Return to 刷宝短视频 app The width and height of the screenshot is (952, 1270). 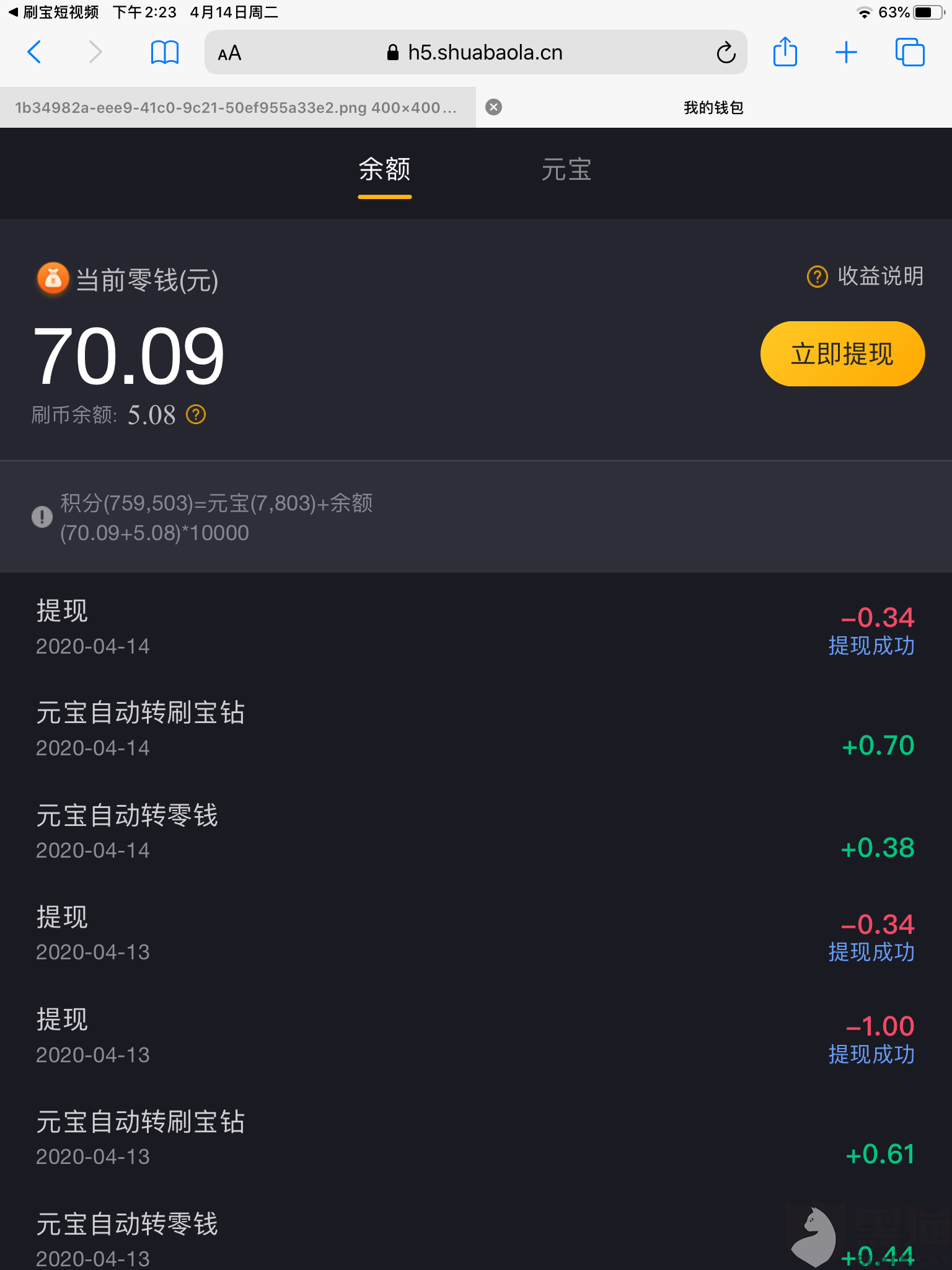coord(53,12)
